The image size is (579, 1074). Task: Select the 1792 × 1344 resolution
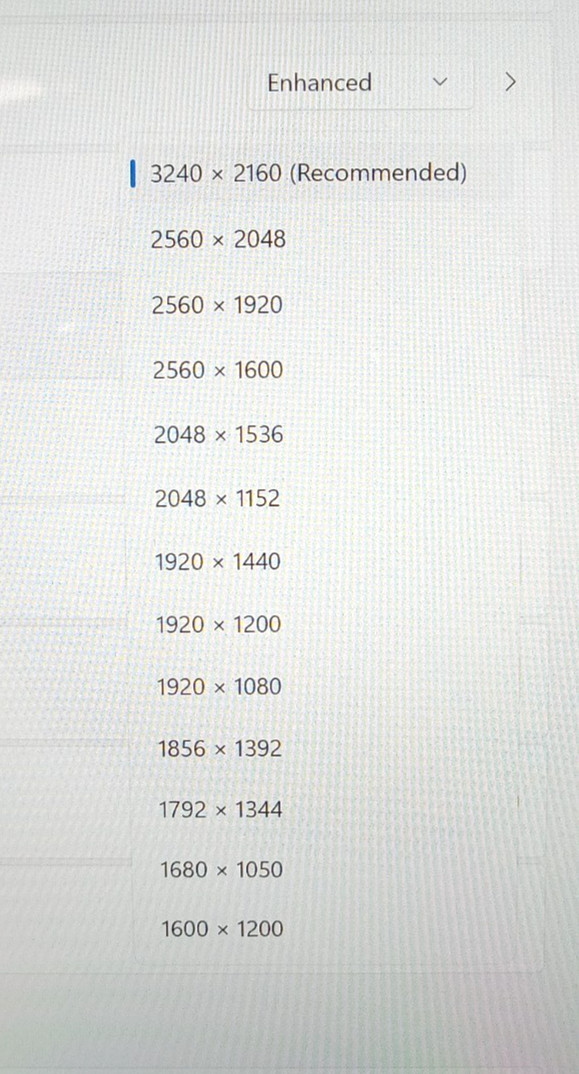(x=325, y=810)
